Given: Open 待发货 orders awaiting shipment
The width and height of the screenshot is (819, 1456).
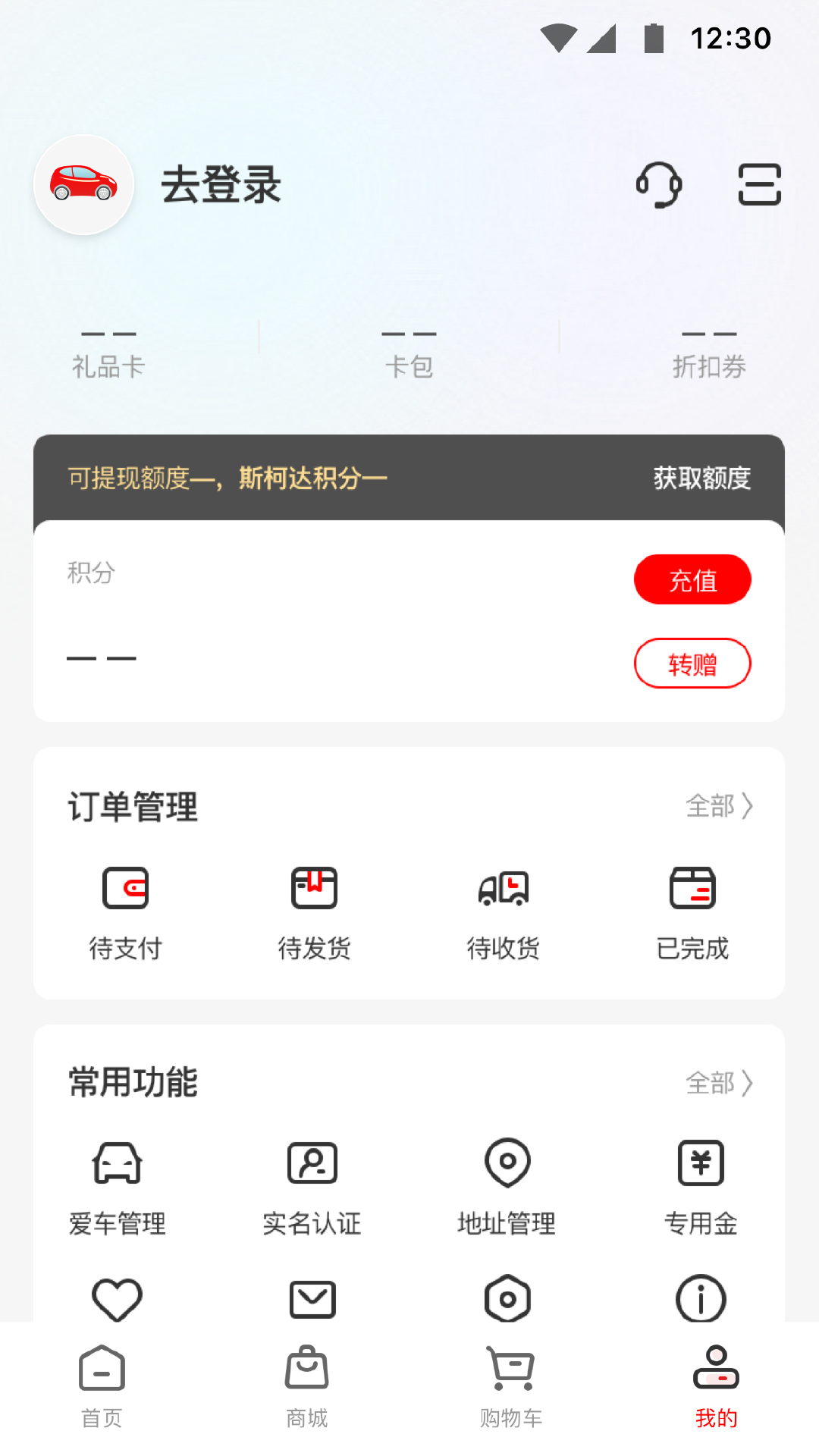Looking at the screenshot, I should [x=314, y=914].
